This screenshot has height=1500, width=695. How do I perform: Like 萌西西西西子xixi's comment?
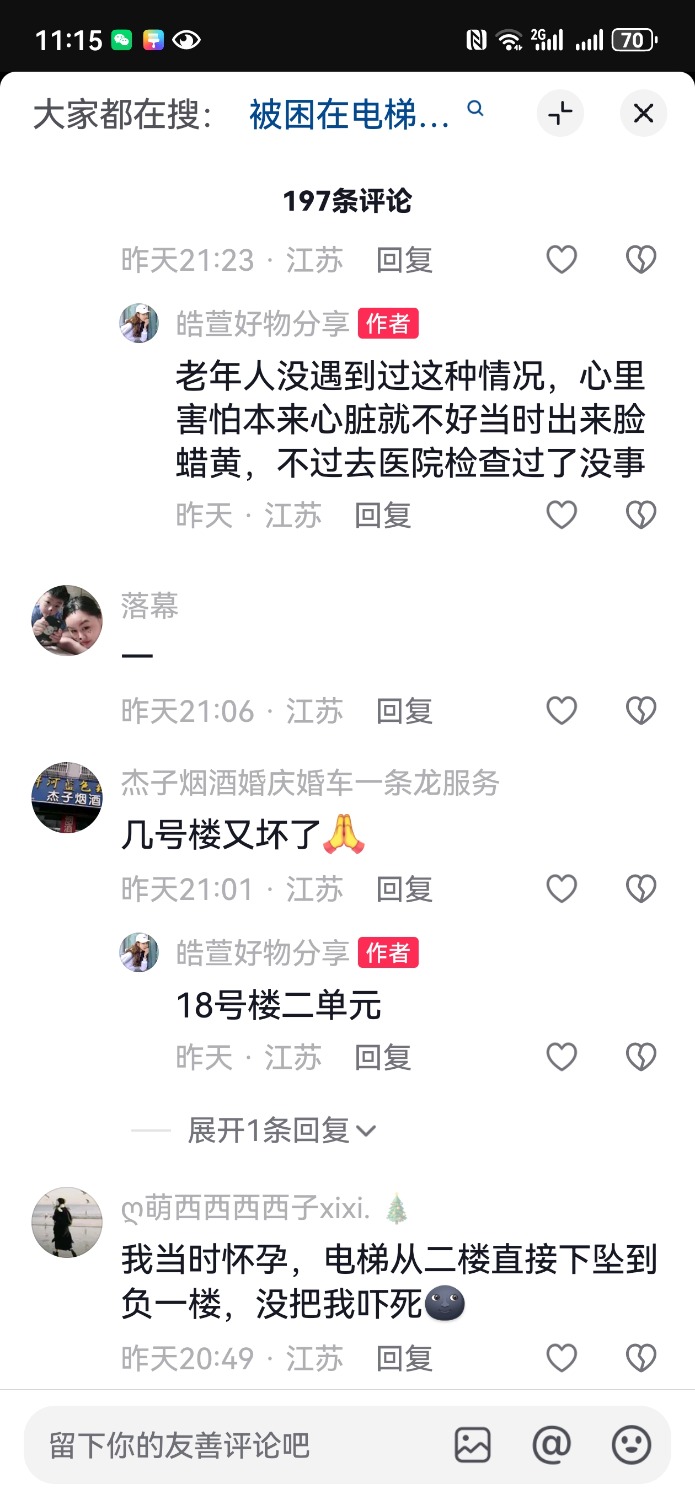coord(561,1357)
